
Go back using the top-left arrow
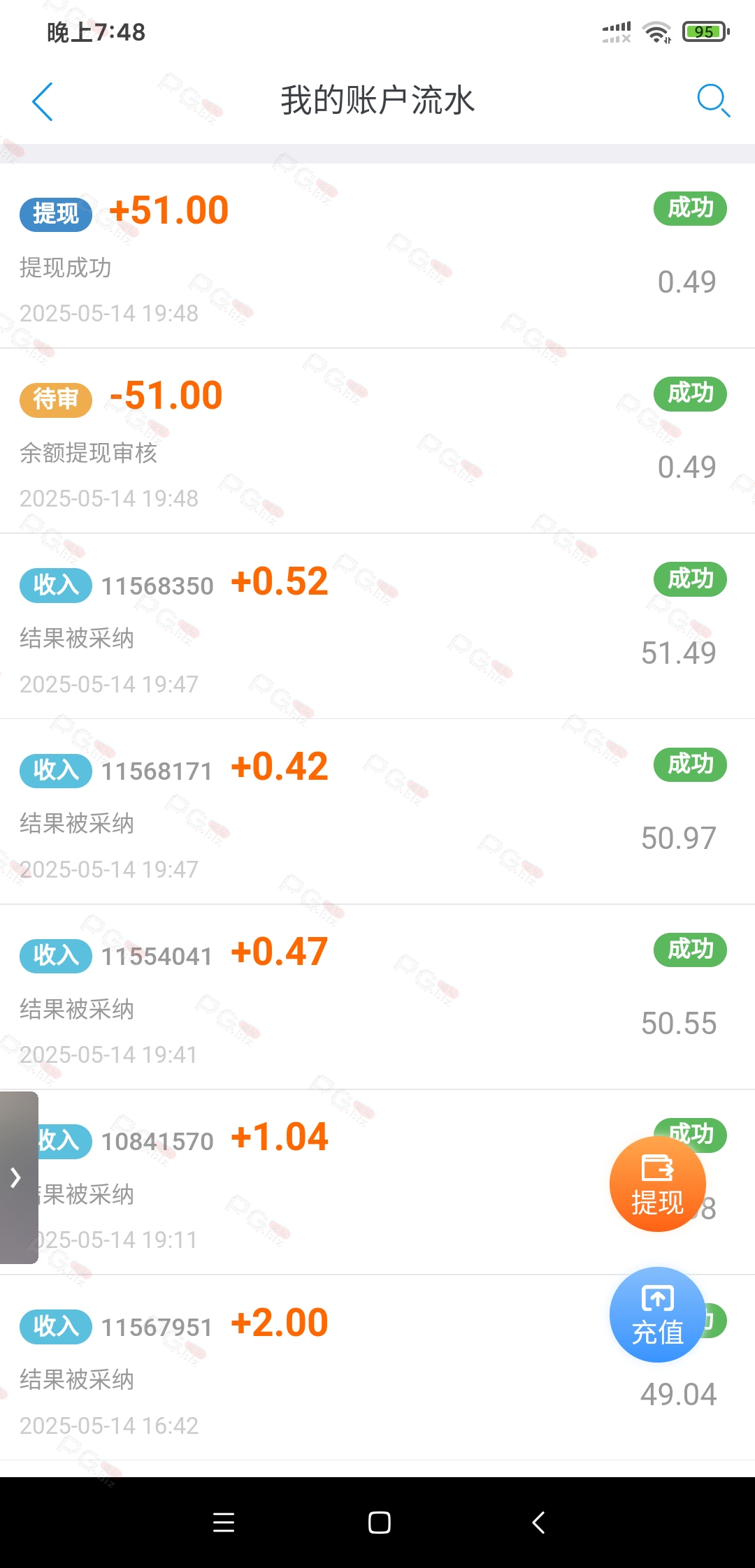pyautogui.click(x=43, y=101)
